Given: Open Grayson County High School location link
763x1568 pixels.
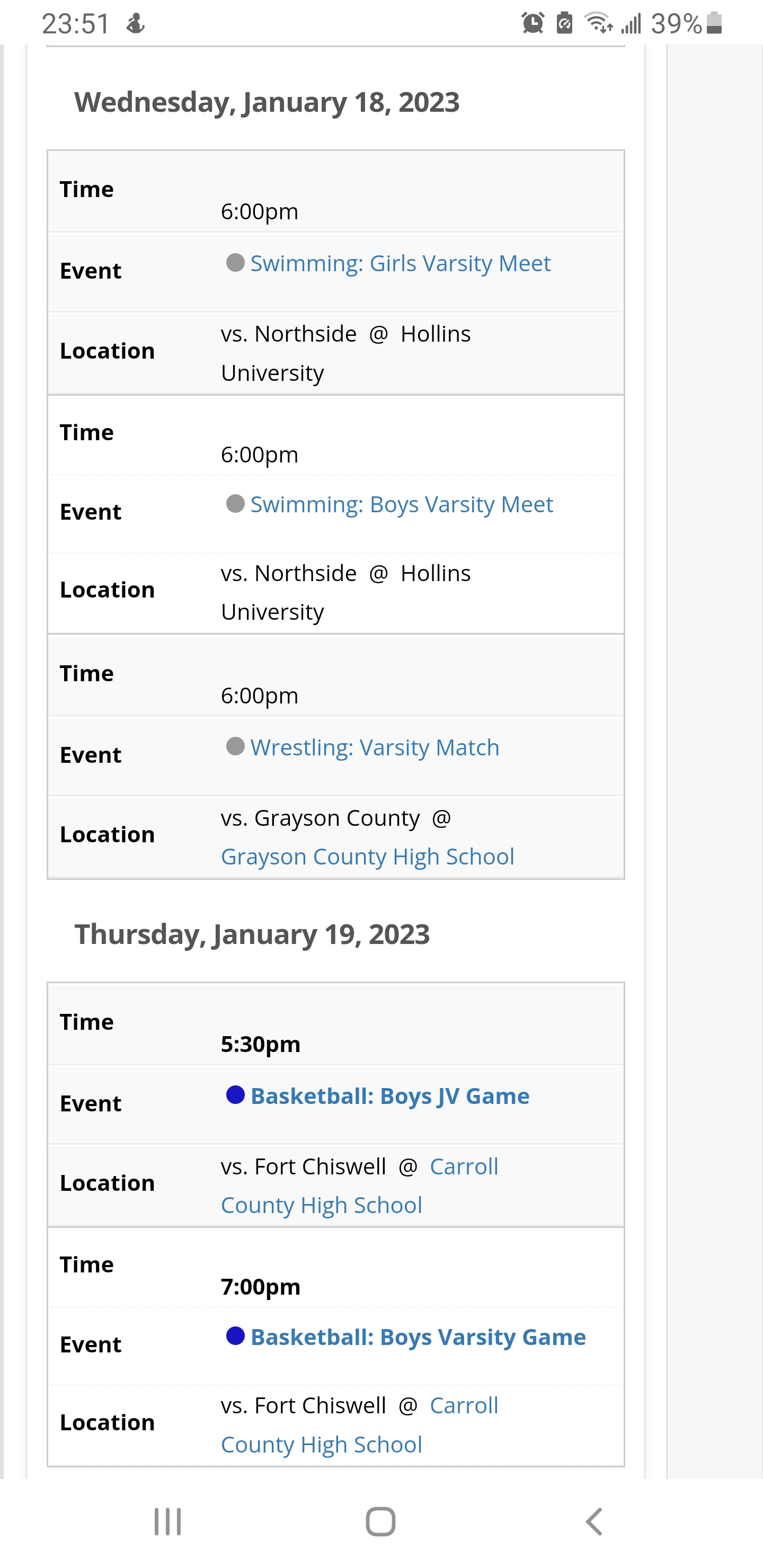Looking at the screenshot, I should [x=367, y=857].
